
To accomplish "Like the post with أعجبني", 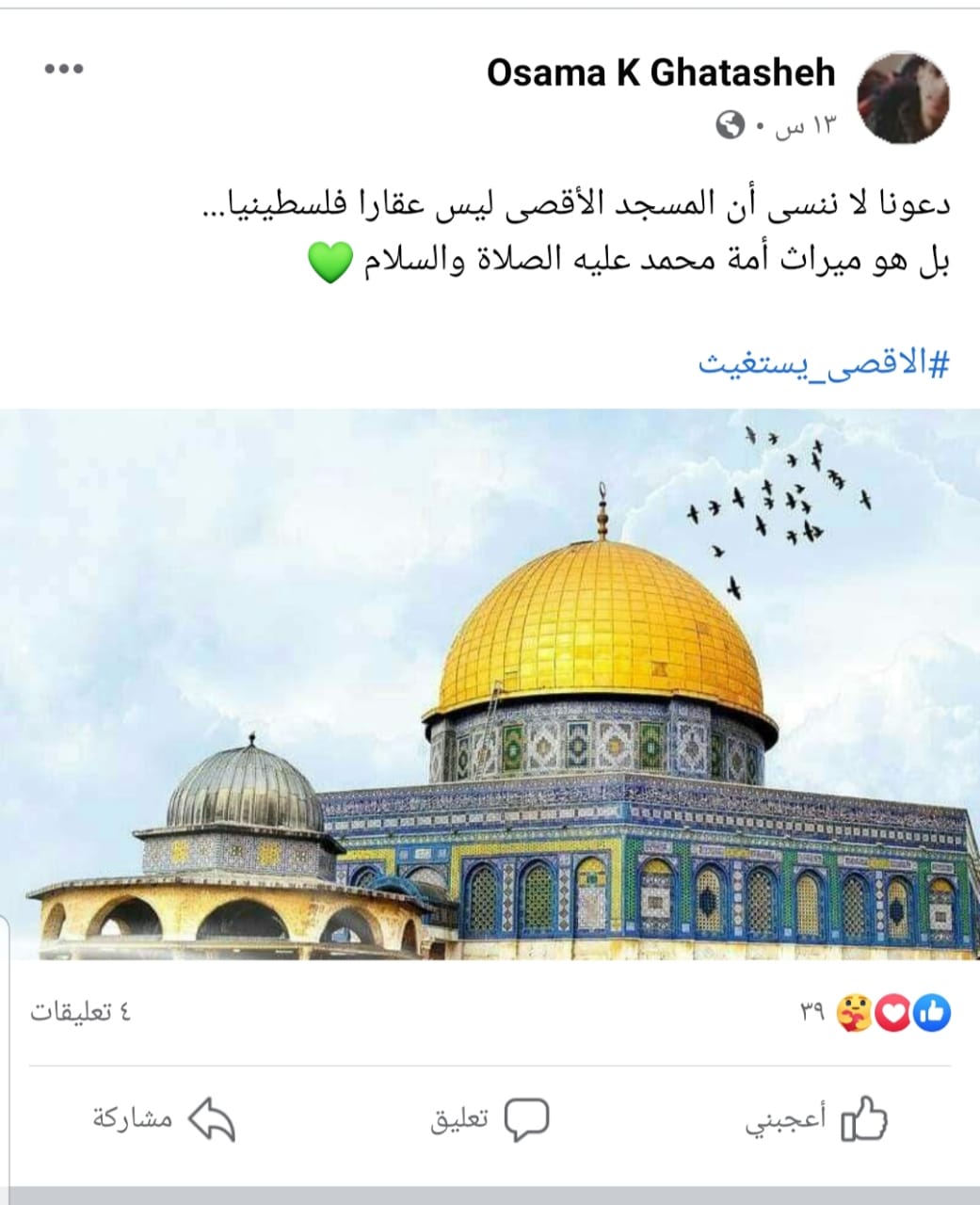I will click(x=815, y=1119).
